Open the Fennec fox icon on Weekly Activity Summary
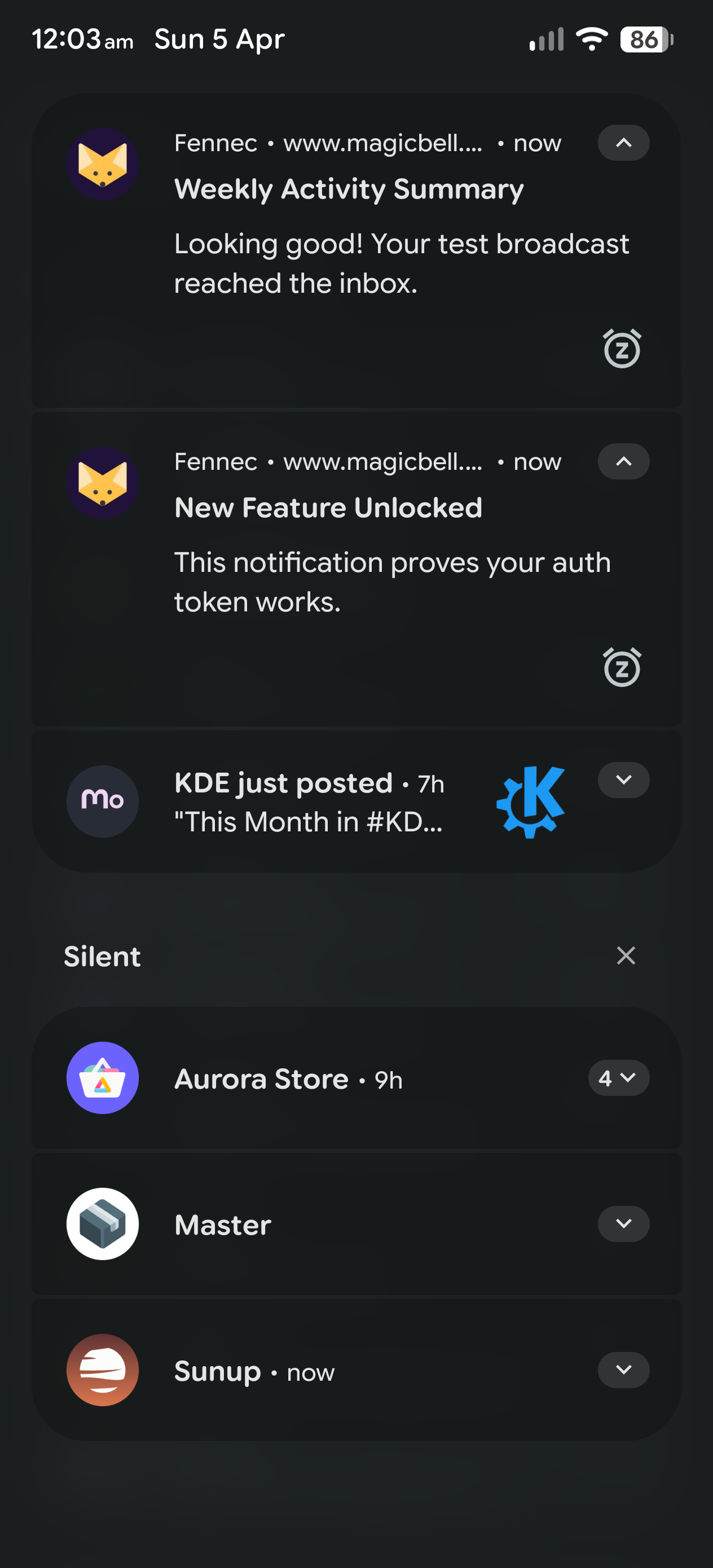The width and height of the screenshot is (713, 1568). pos(102,164)
